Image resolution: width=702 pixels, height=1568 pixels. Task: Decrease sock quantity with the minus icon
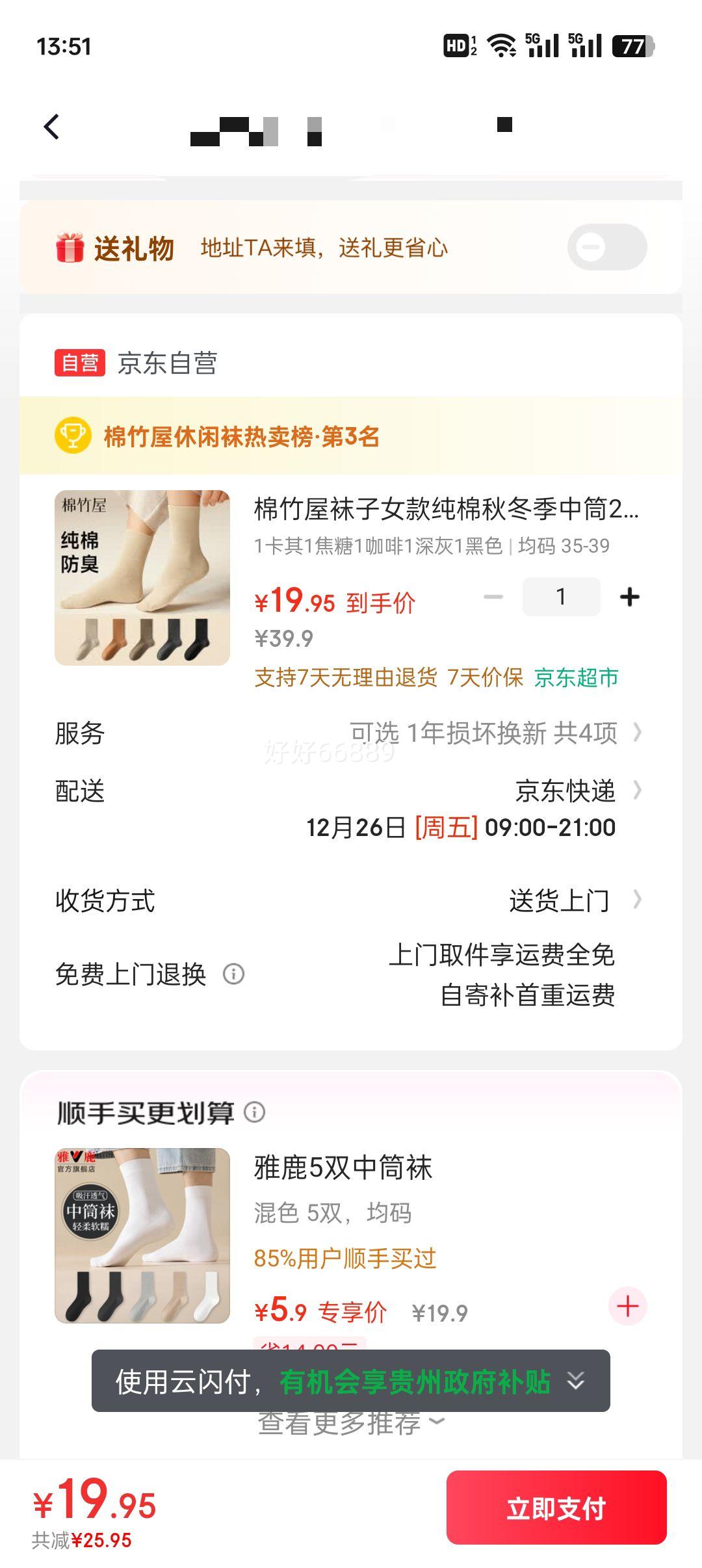pyautogui.click(x=494, y=595)
